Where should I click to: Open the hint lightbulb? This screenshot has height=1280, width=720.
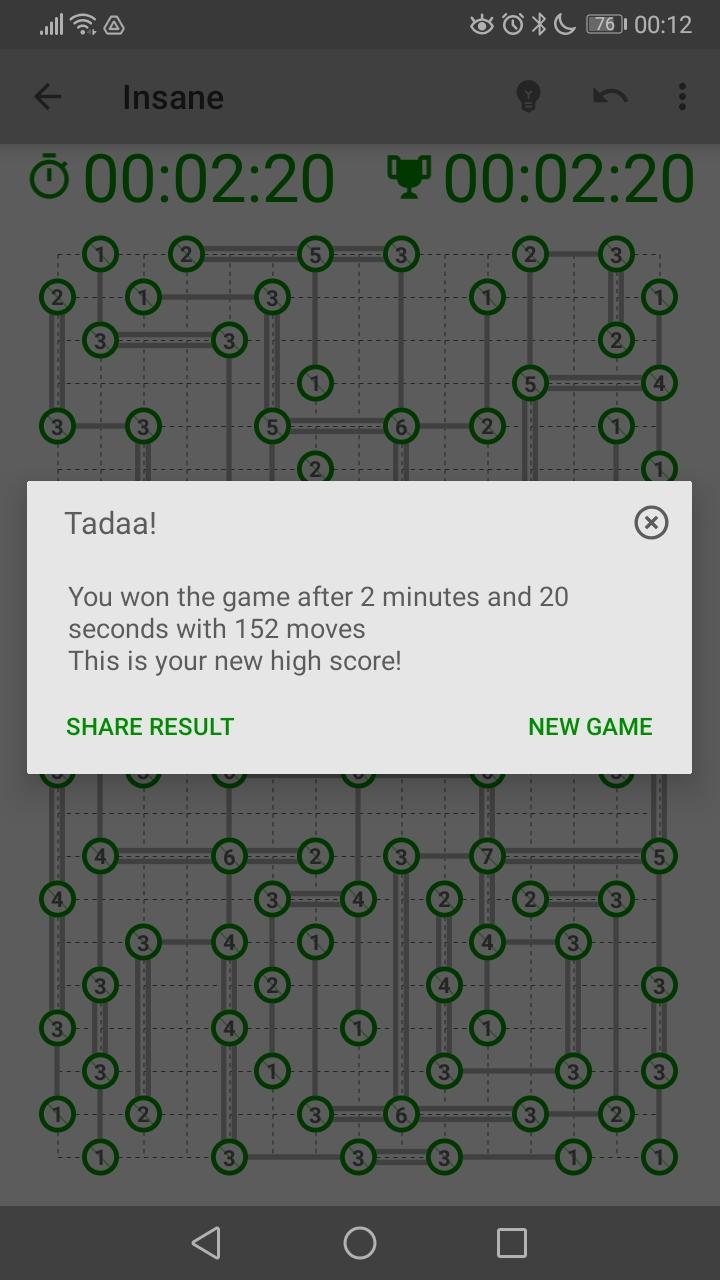[x=528, y=97]
